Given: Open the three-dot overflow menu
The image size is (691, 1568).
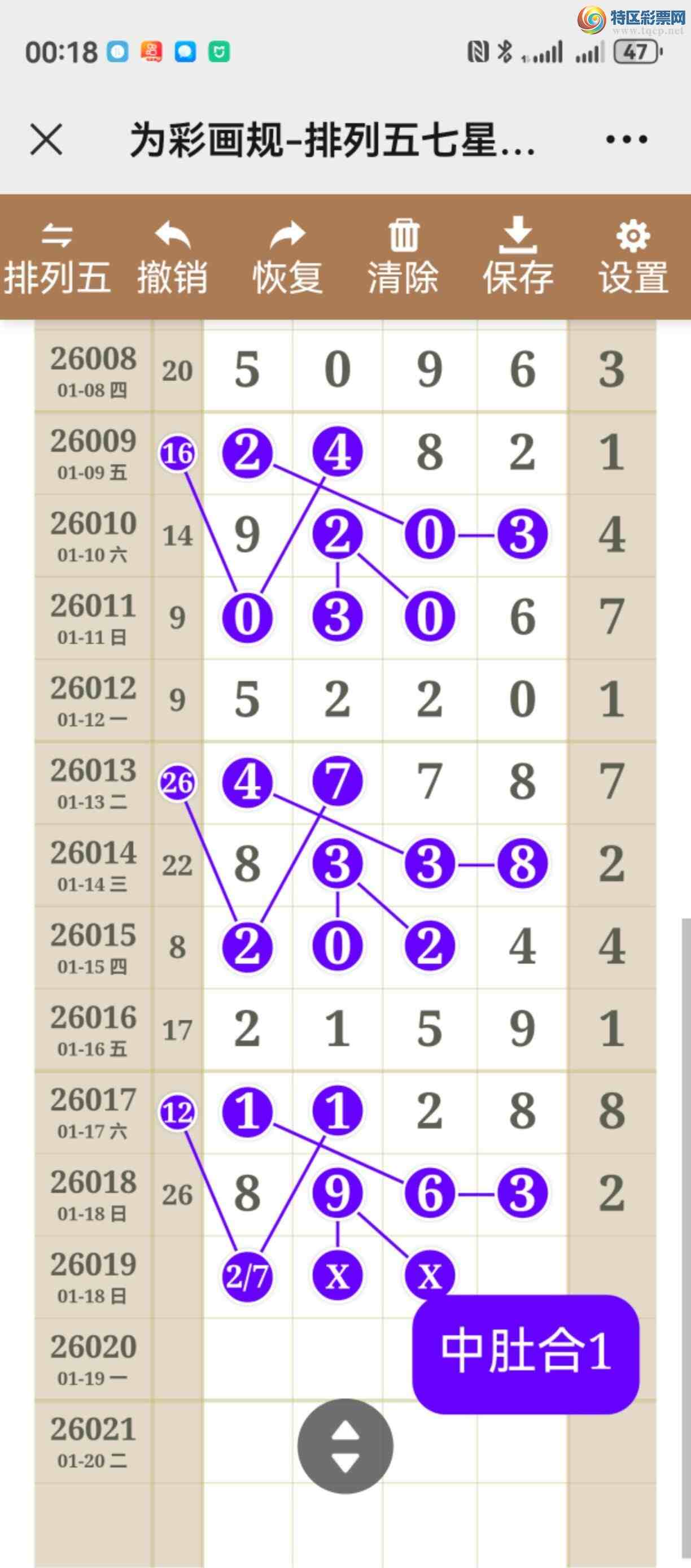Looking at the screenshot, I should pos(626,140).
